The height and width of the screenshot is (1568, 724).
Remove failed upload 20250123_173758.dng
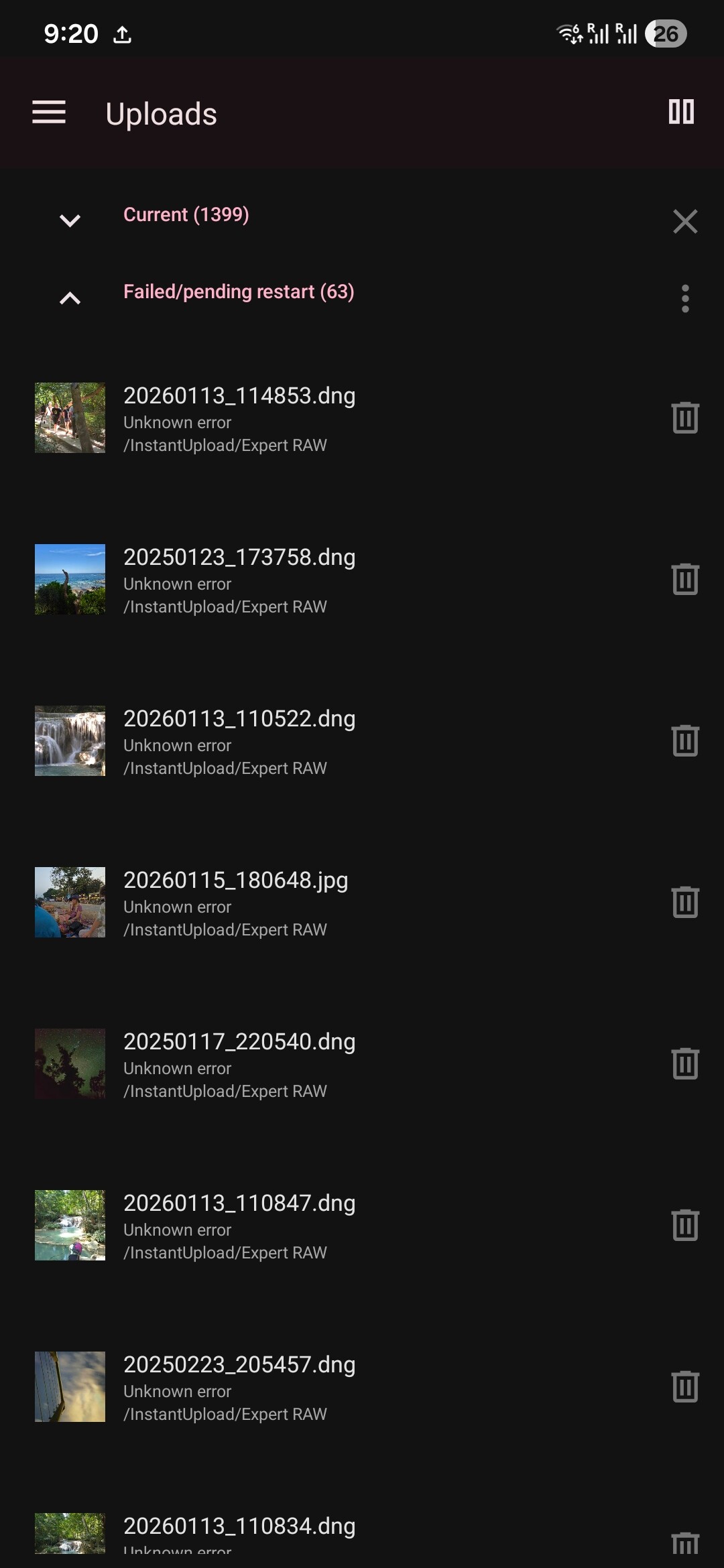tap(685, 580)
